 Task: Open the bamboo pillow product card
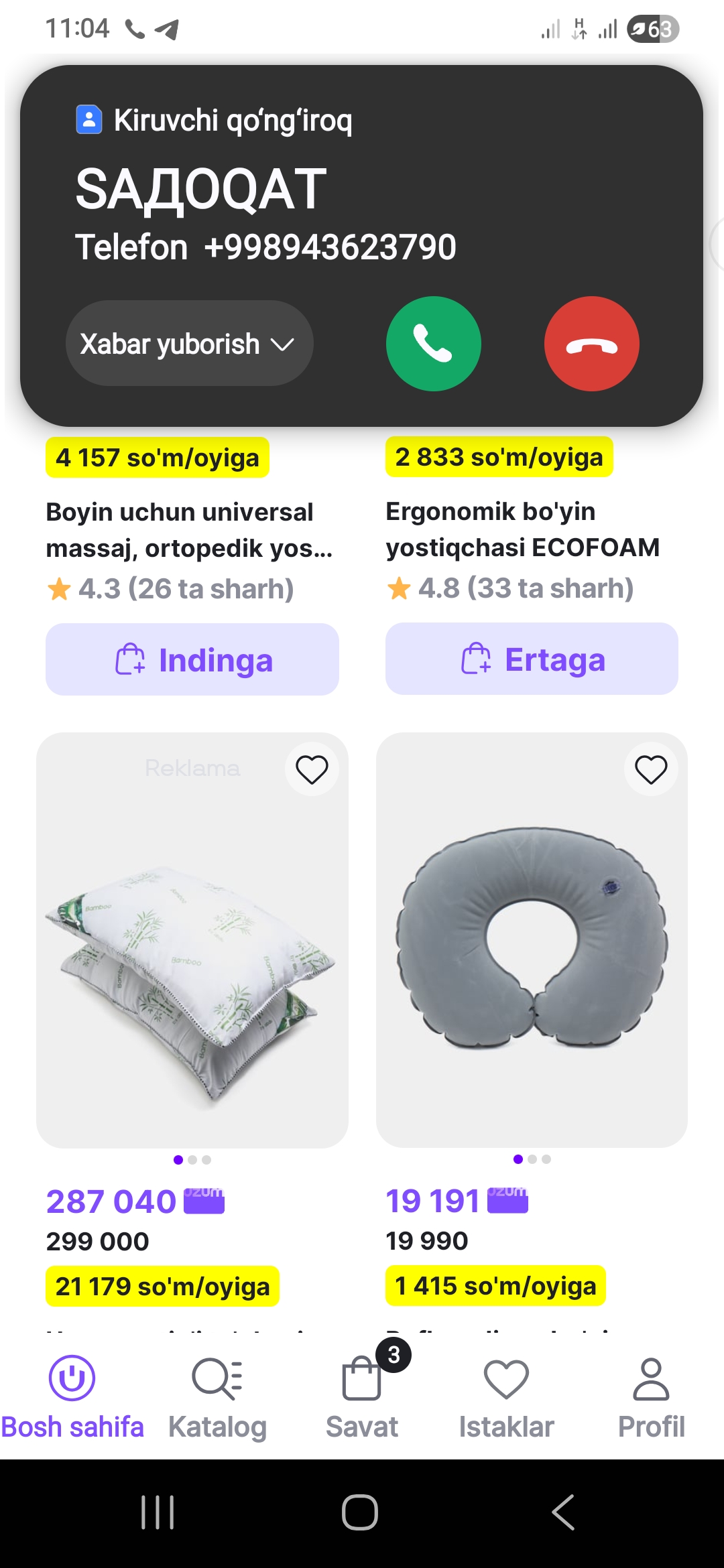[x=192, y=940]
